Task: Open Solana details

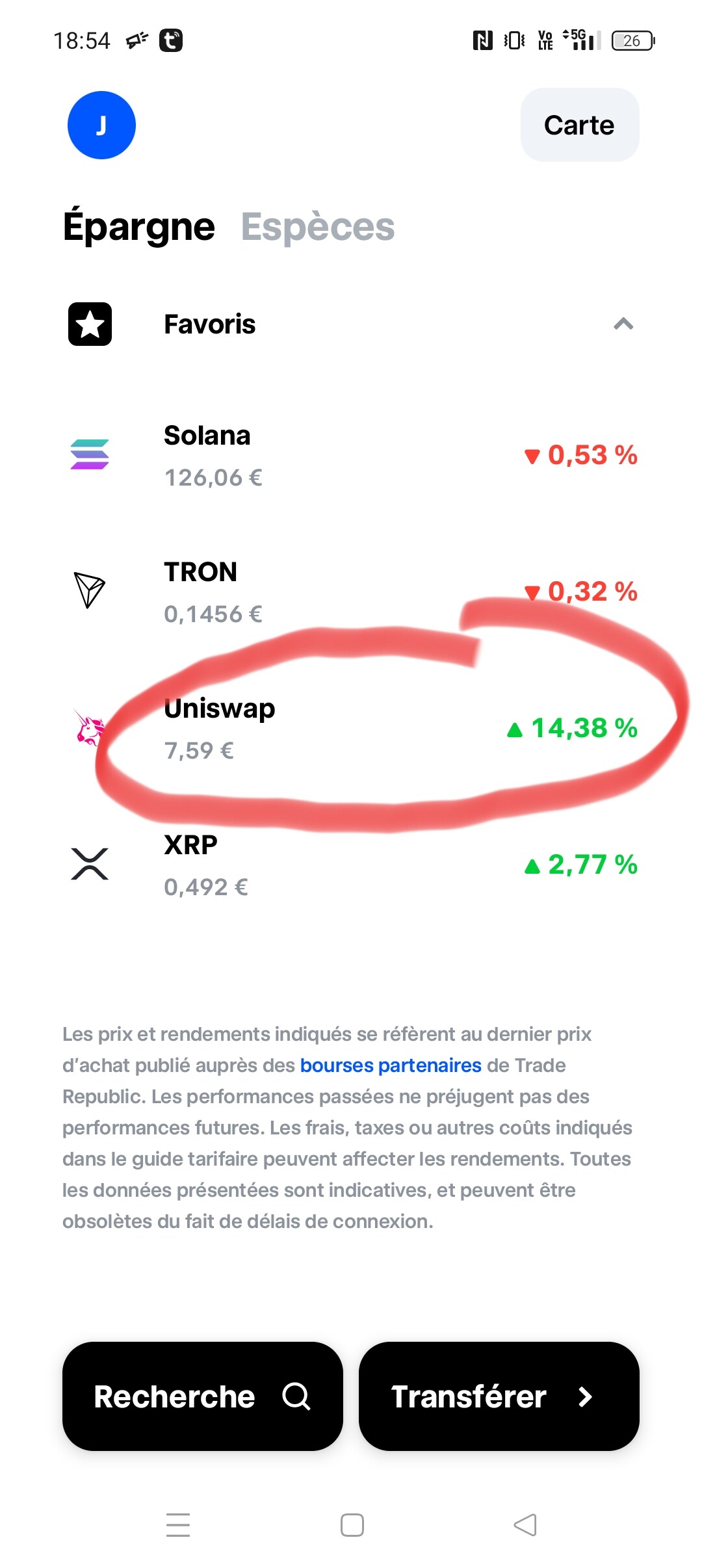Action: click(x=351, y=455)
